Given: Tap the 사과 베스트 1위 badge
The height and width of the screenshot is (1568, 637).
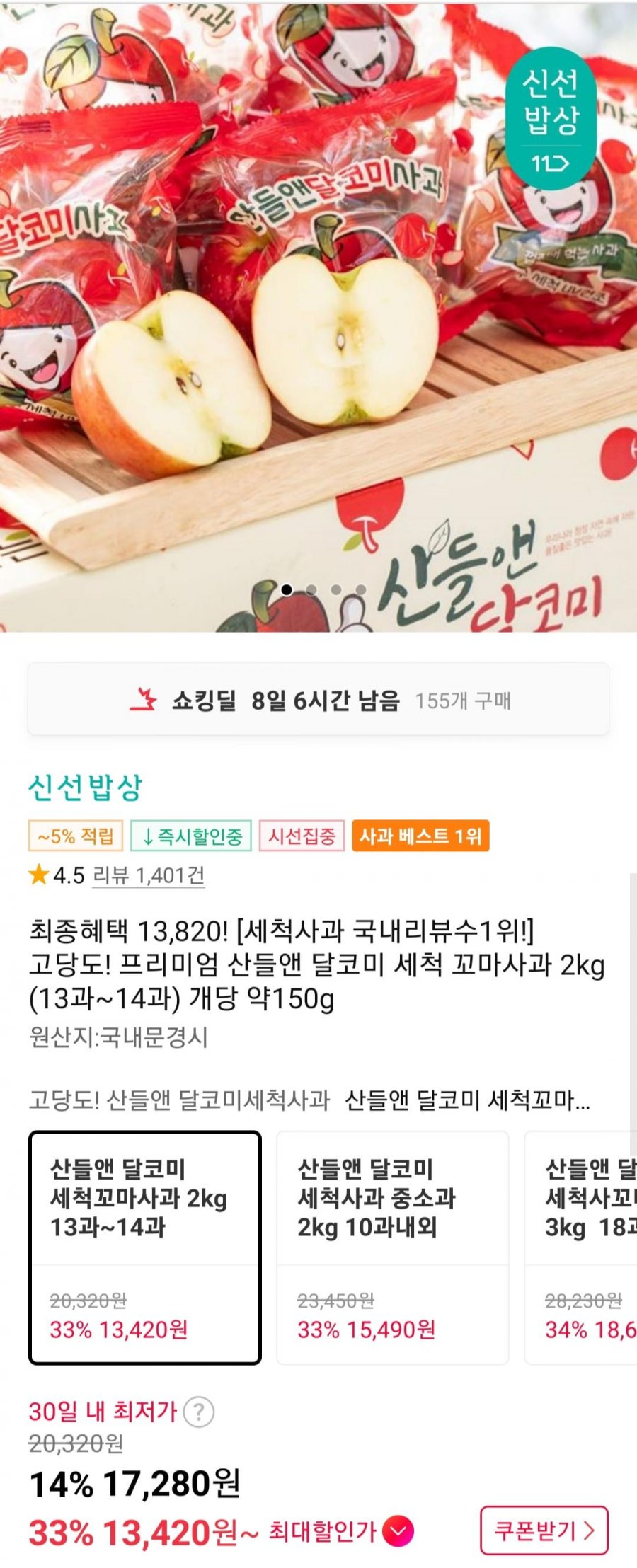Looking at the screenshot, I should click(420, 836).
